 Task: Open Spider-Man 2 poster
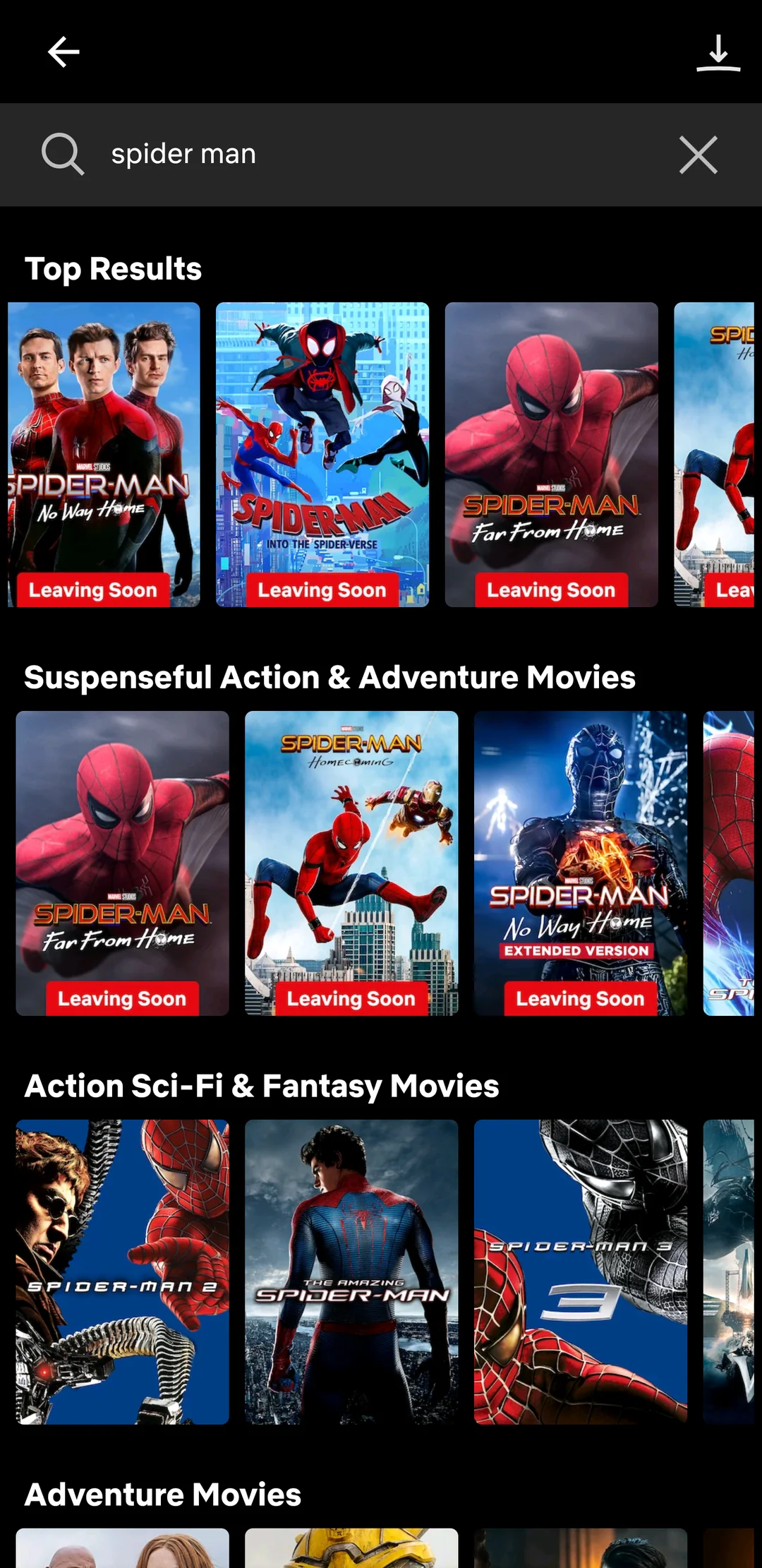122,1271
